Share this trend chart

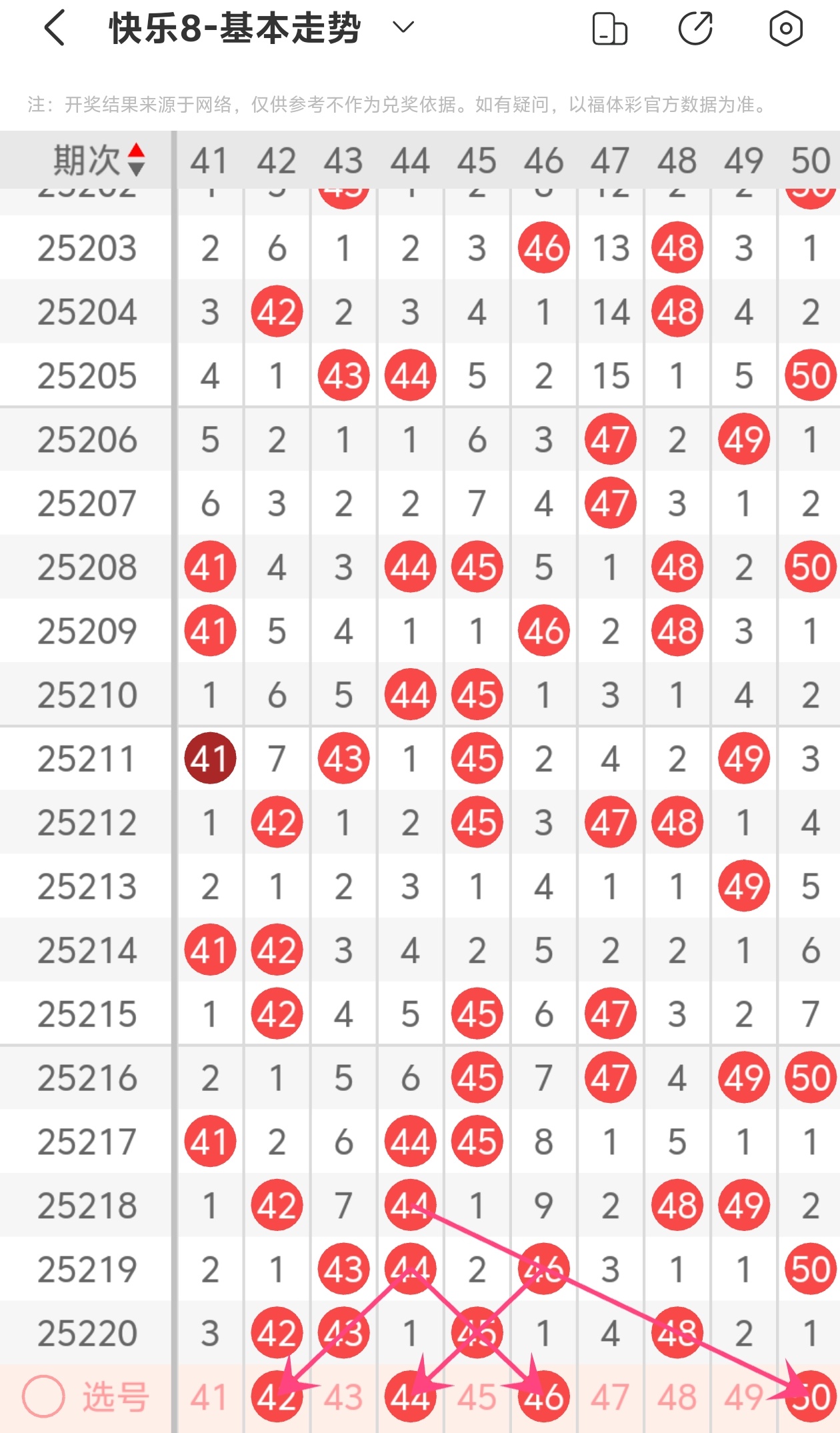(x=696, y=28)
